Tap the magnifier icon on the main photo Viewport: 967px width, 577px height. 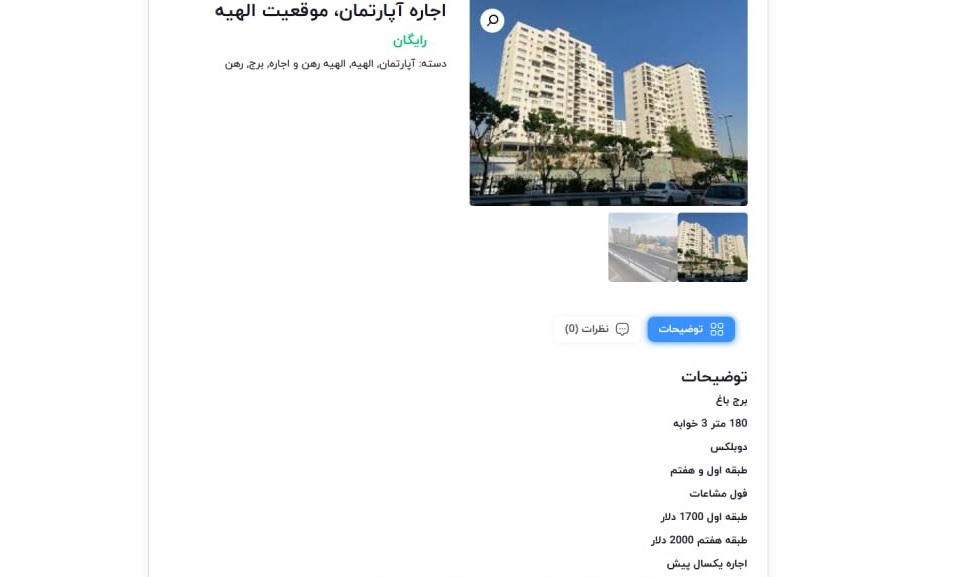coord(492,20)
